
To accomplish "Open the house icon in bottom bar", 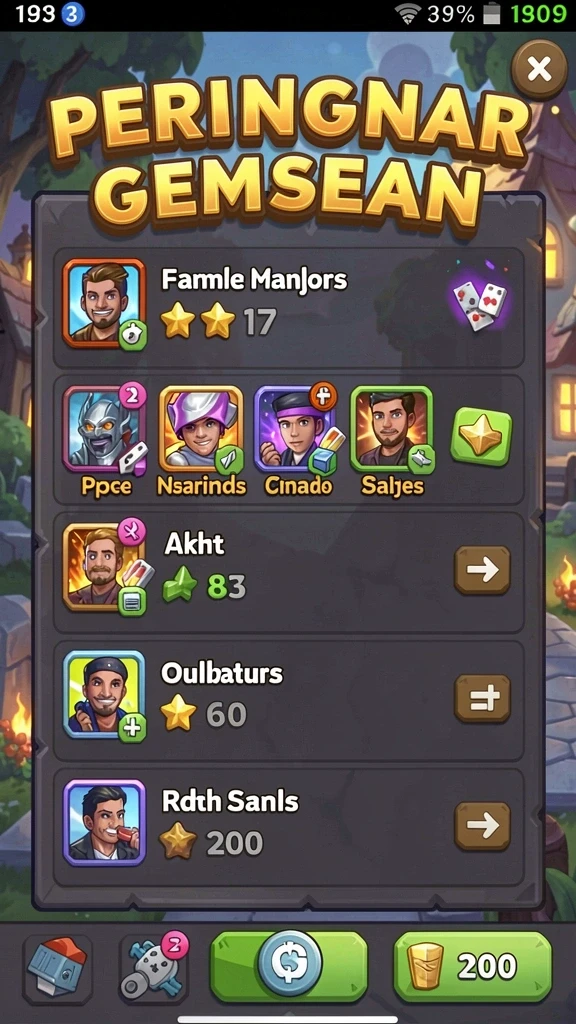I will pyautogui.click(x=57, y=969).
